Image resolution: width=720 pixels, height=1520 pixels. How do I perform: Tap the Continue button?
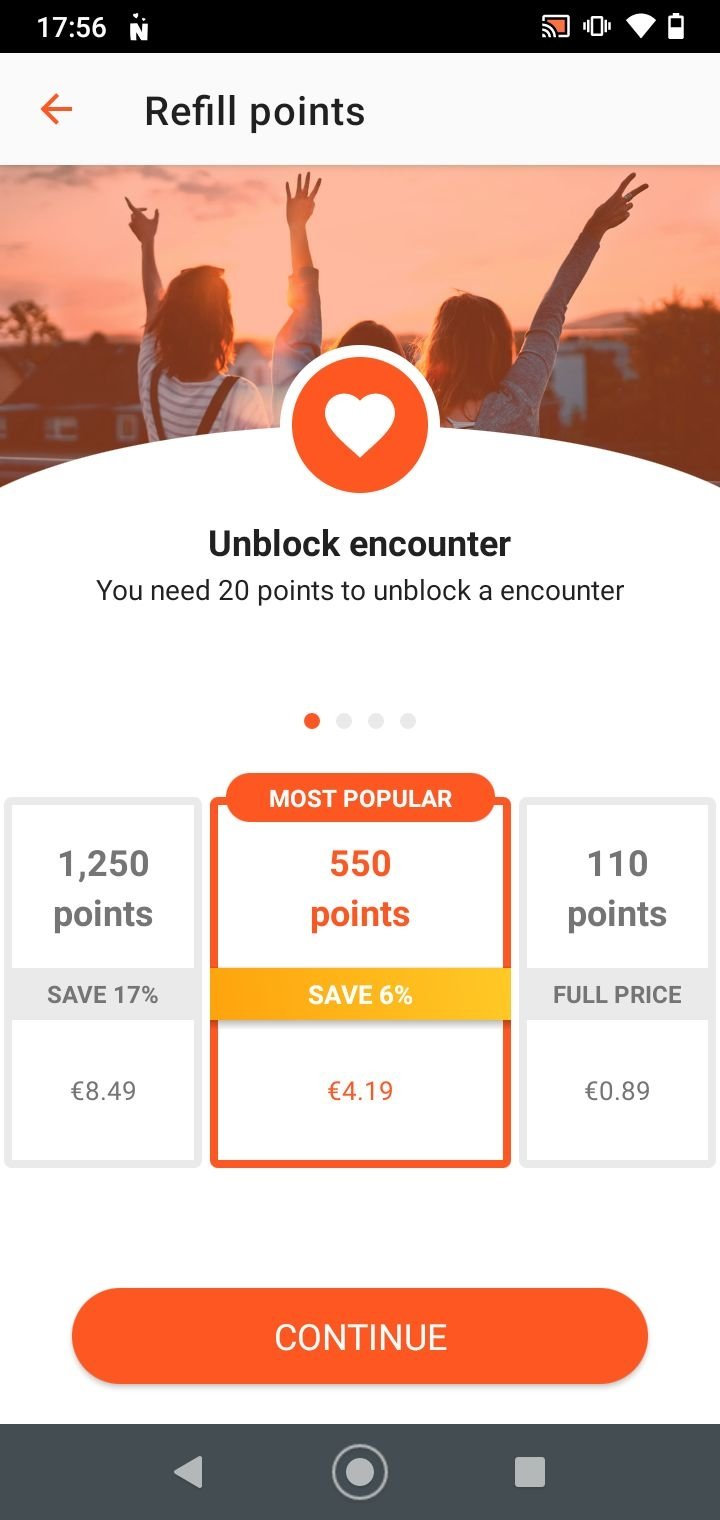pos(360,1336)
